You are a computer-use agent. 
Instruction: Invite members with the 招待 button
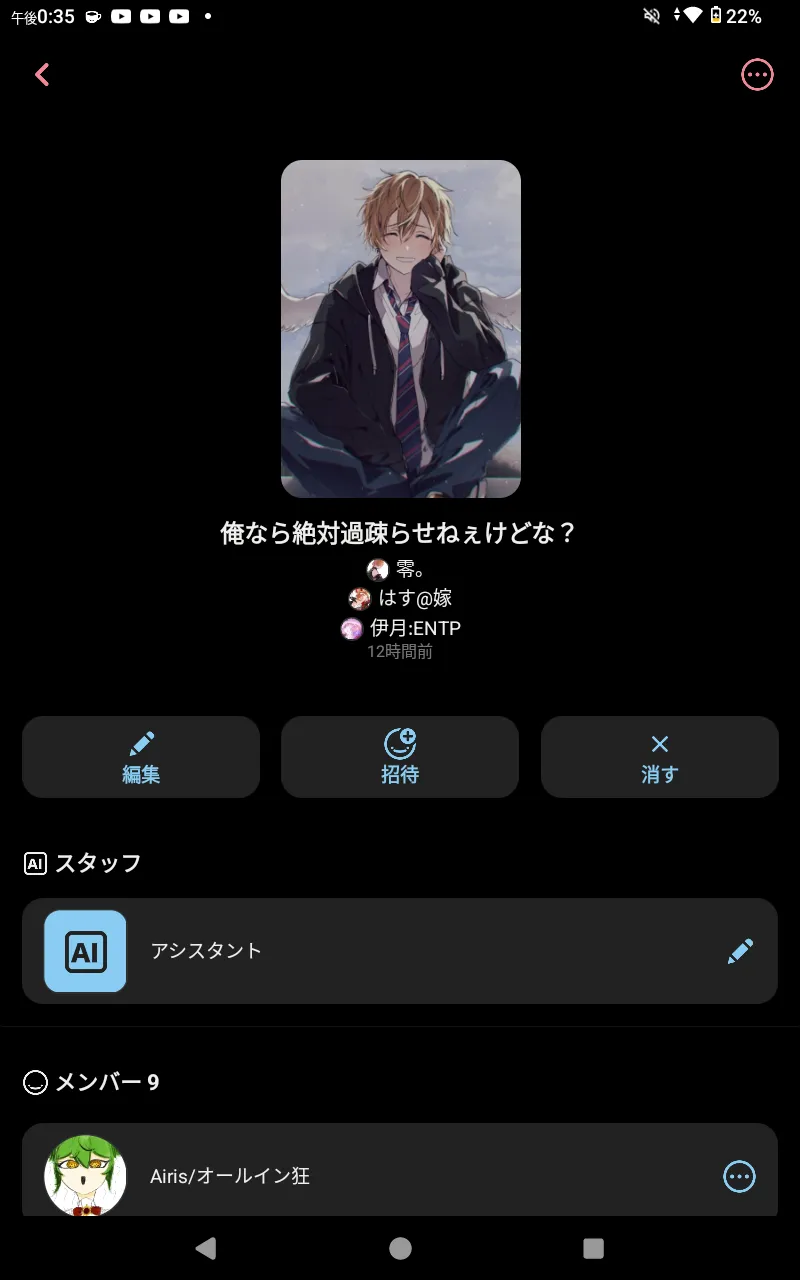pyautogui.click(x=400, y=757)
